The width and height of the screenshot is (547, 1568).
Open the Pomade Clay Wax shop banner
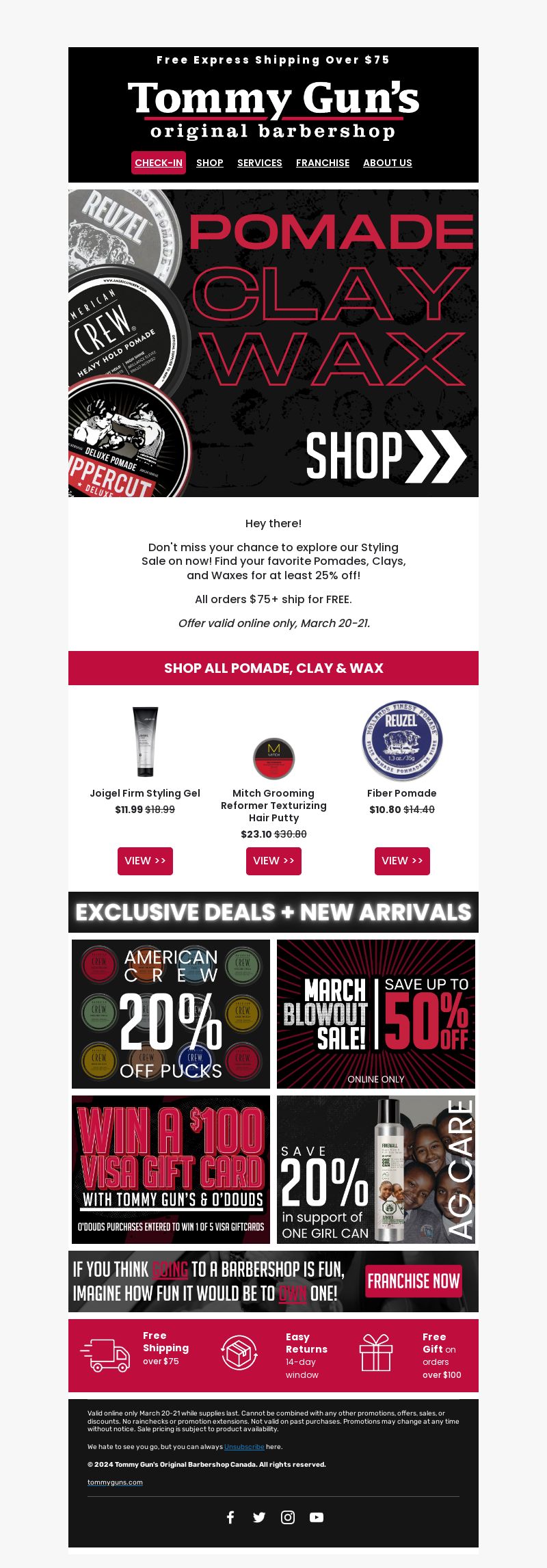(x=273, y=343)
